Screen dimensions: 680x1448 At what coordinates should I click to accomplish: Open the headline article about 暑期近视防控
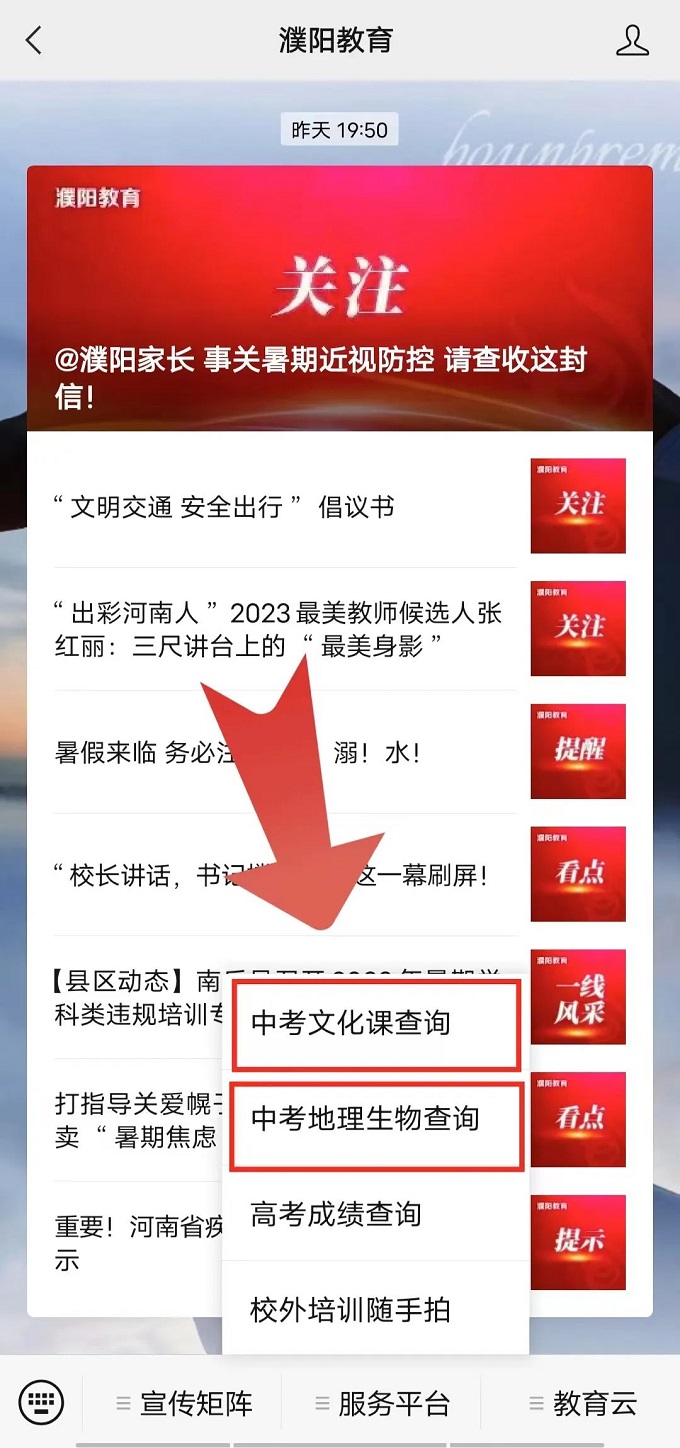tap(339, 300)
